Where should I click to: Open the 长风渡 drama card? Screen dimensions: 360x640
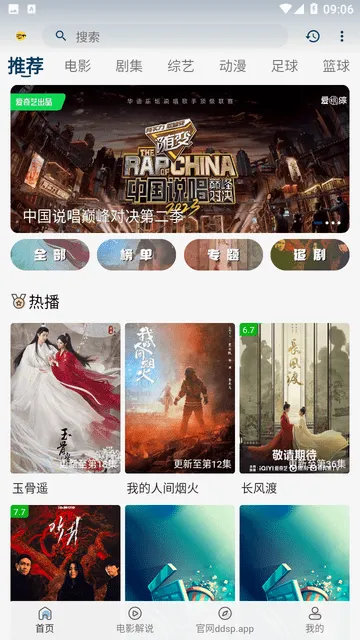pos(294,409)
